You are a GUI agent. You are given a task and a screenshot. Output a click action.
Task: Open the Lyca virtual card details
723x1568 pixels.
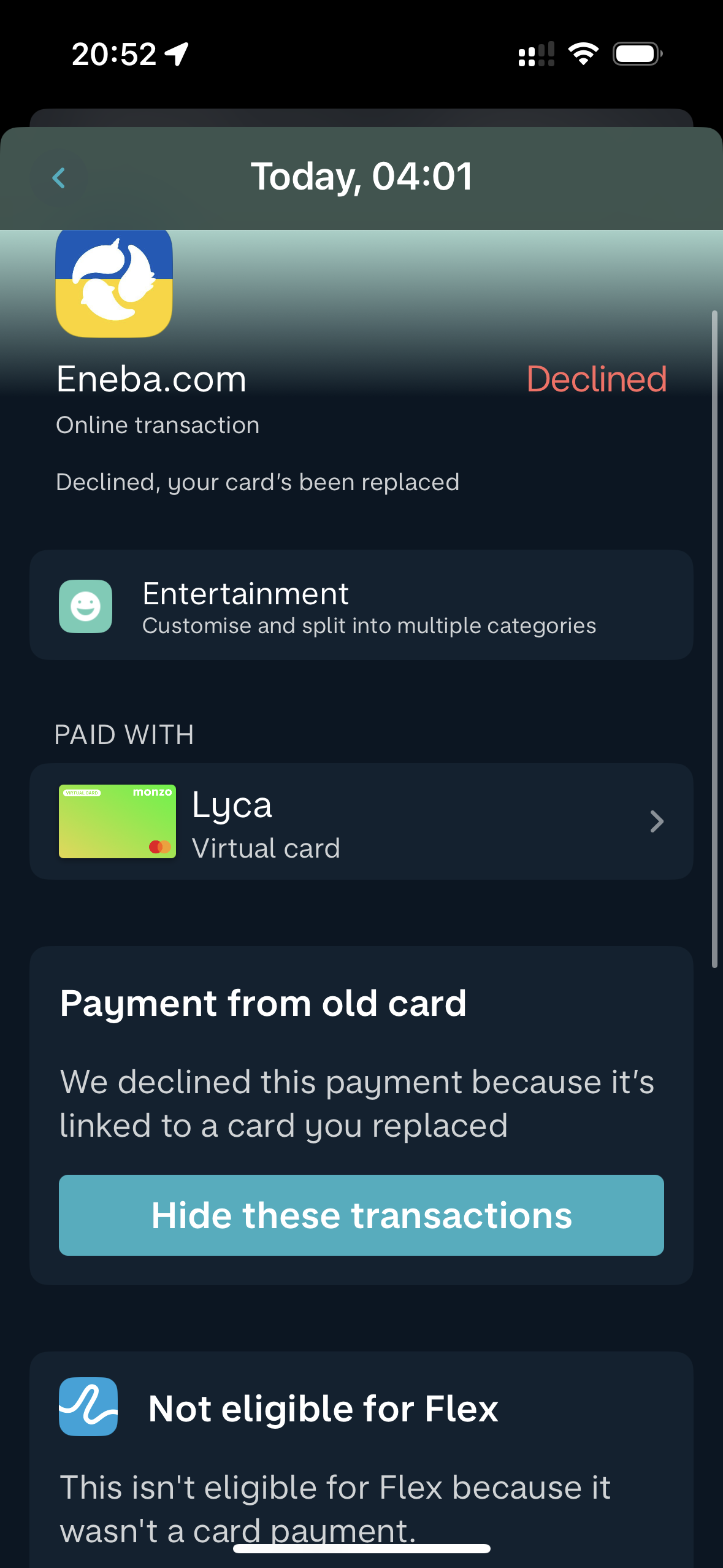(x=361, y=821)
